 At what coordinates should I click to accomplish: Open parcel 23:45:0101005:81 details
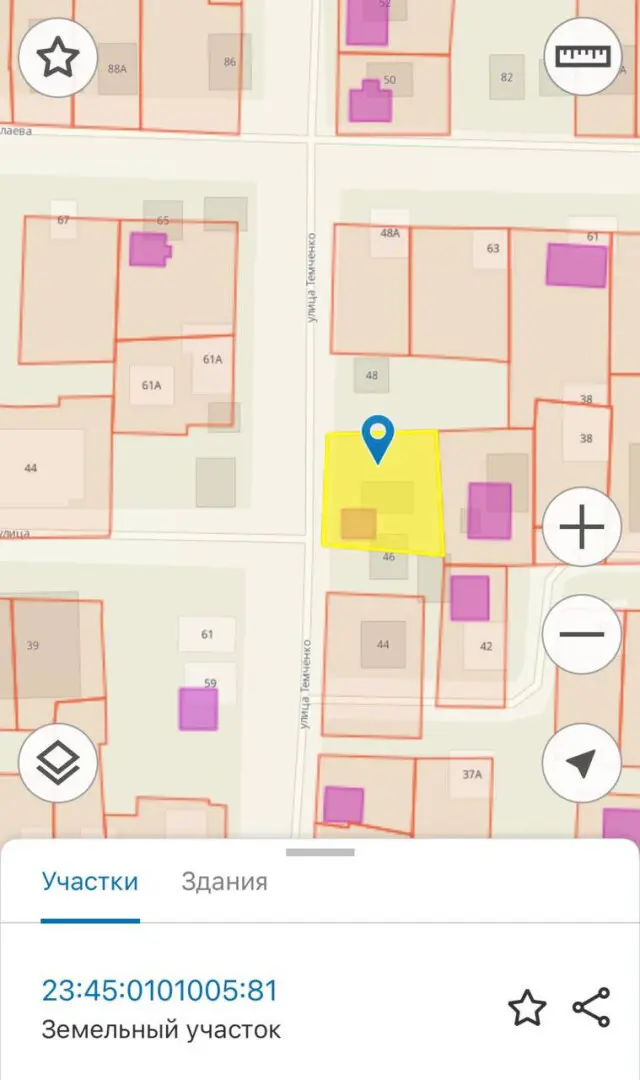pyautogui.click(x=160, y=990)
